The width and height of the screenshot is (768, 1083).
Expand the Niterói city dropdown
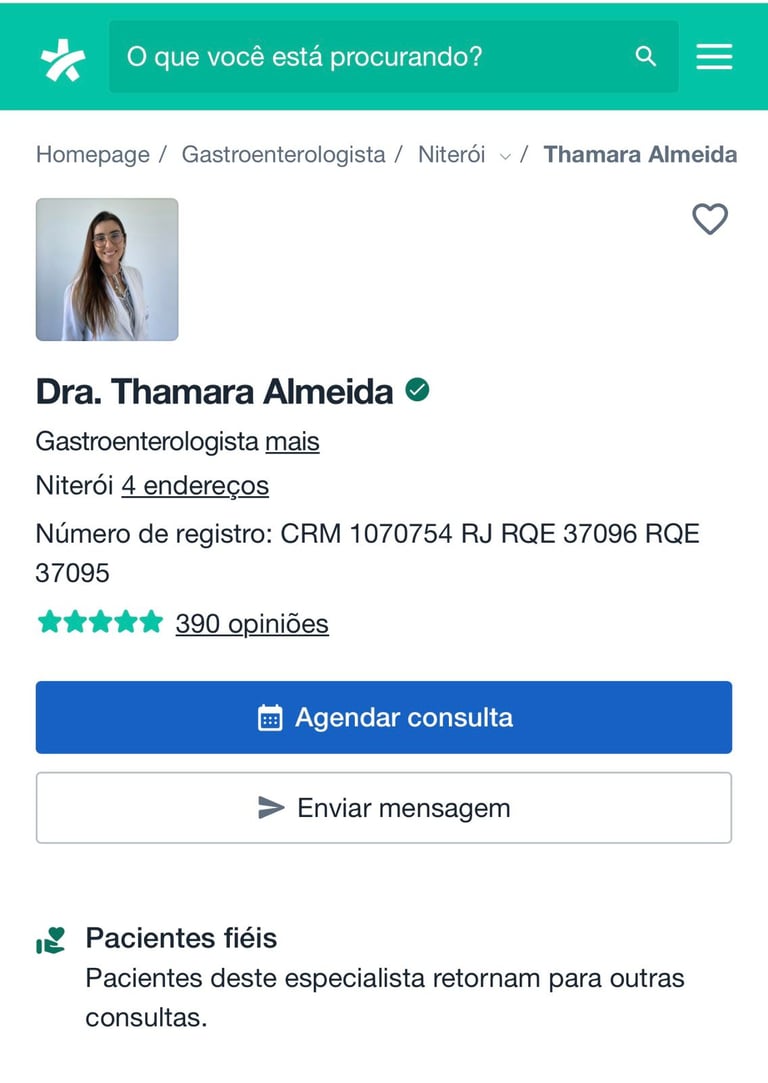click(x=504, y=156)
